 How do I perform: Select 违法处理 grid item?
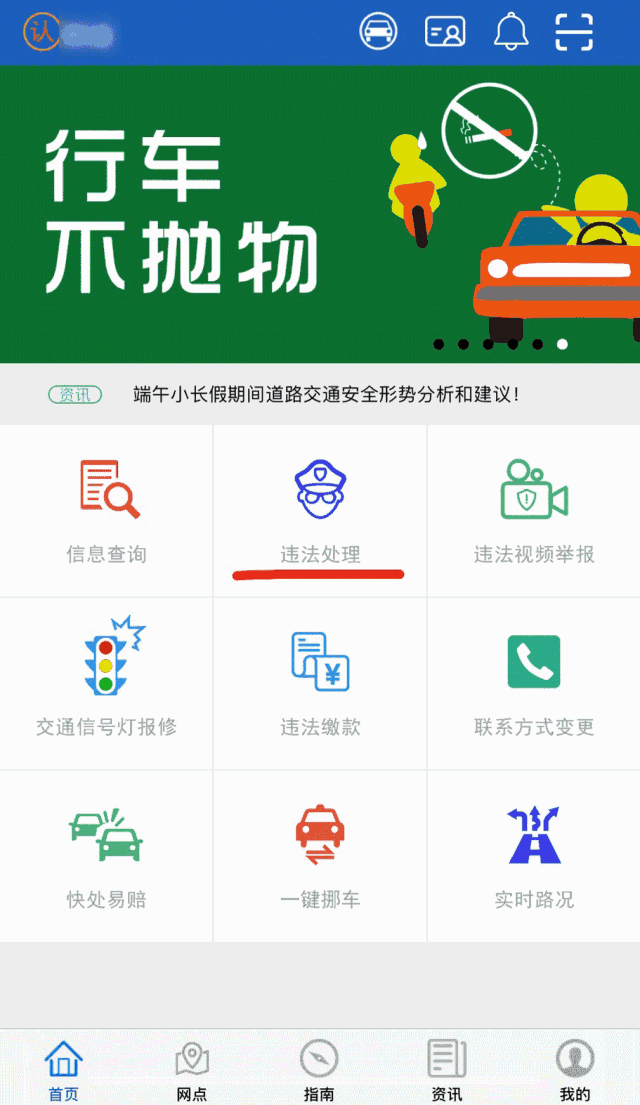[320, 510]
